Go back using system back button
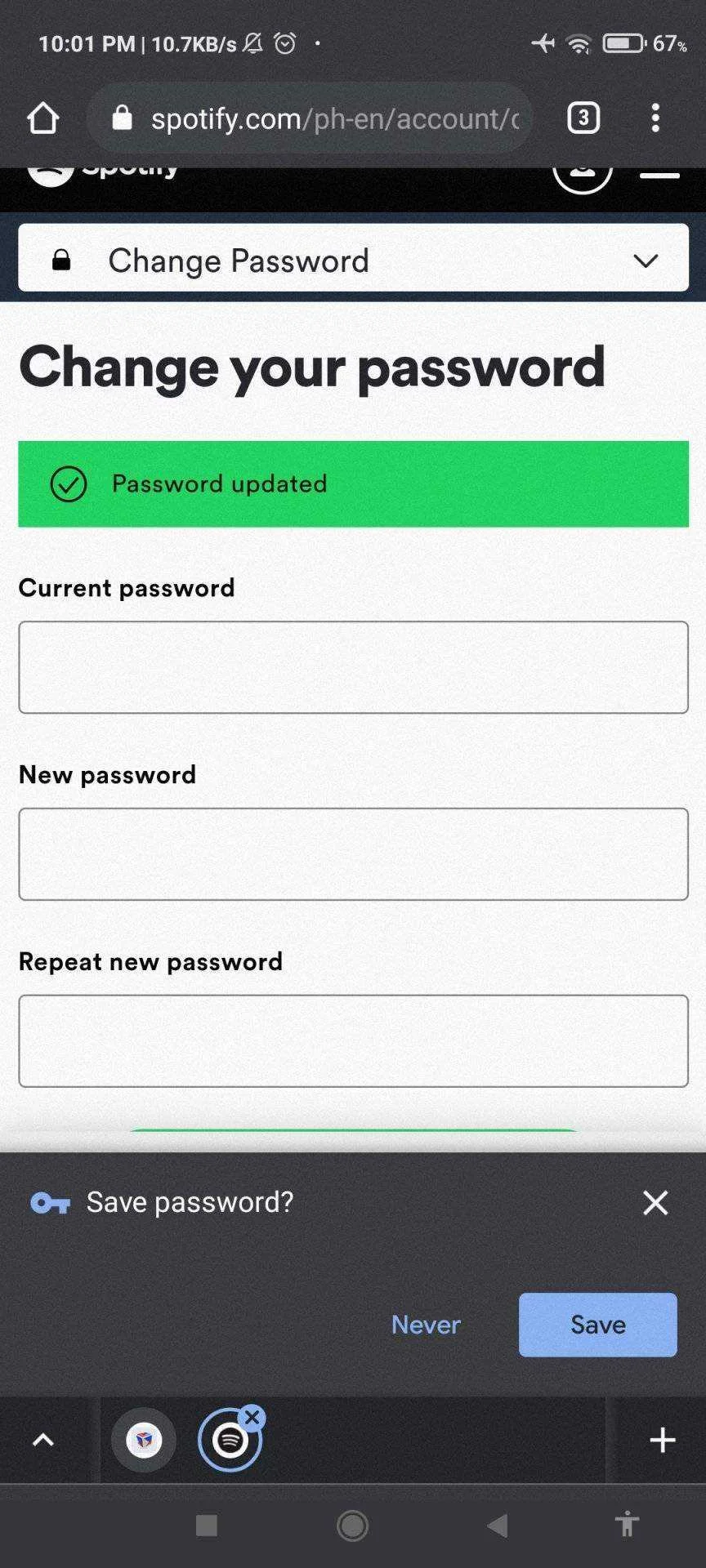Screen dimensions: 706x1568 (x=497, y=1525)
